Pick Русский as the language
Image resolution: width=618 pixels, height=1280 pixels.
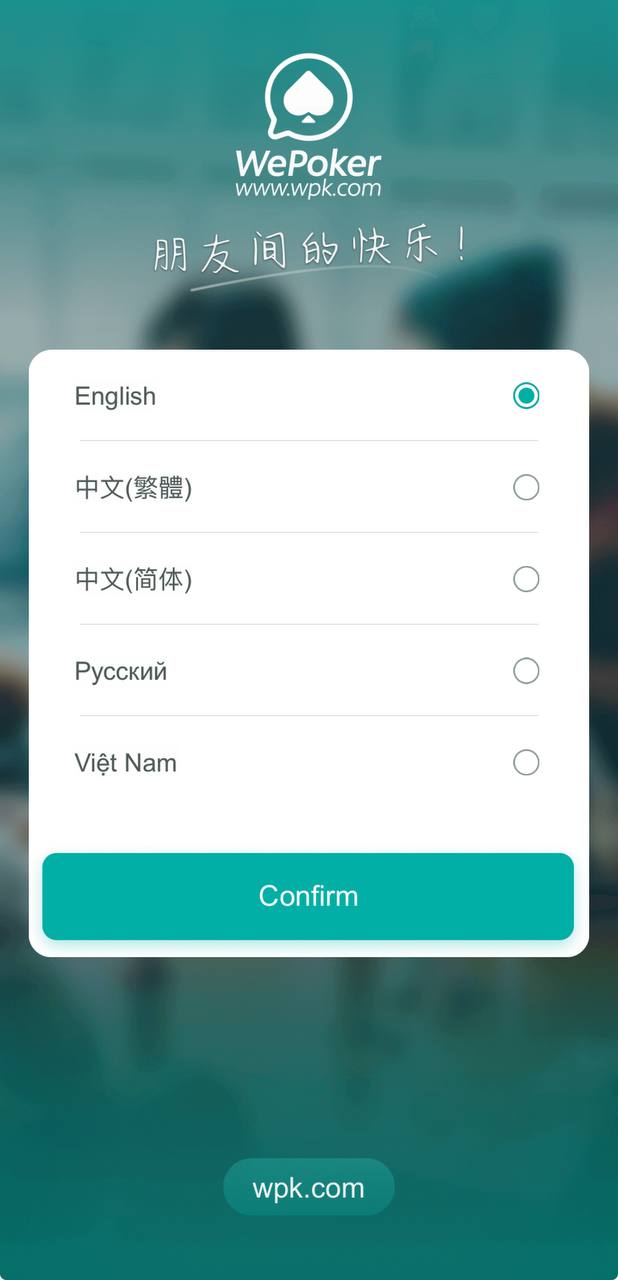click(x=525, y=671)
